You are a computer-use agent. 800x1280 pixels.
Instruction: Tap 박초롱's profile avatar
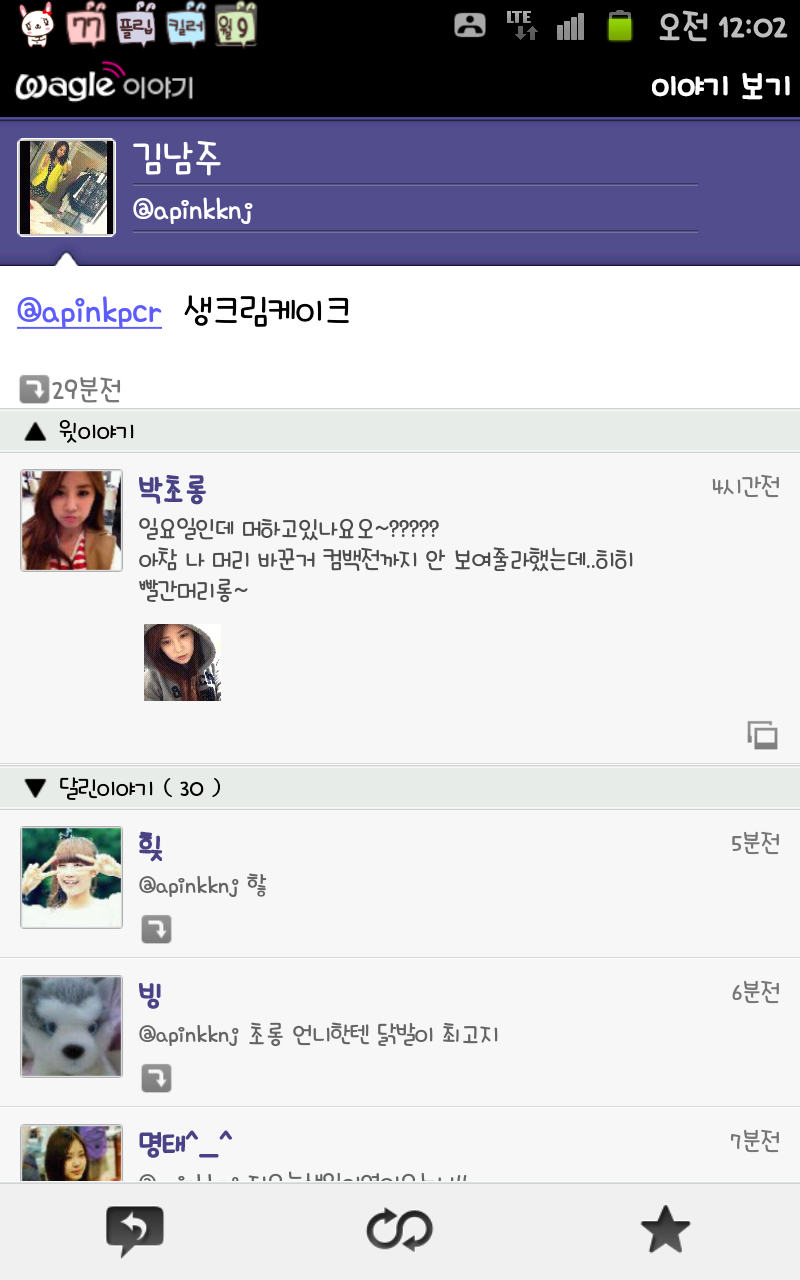click(x=71, y=520)
